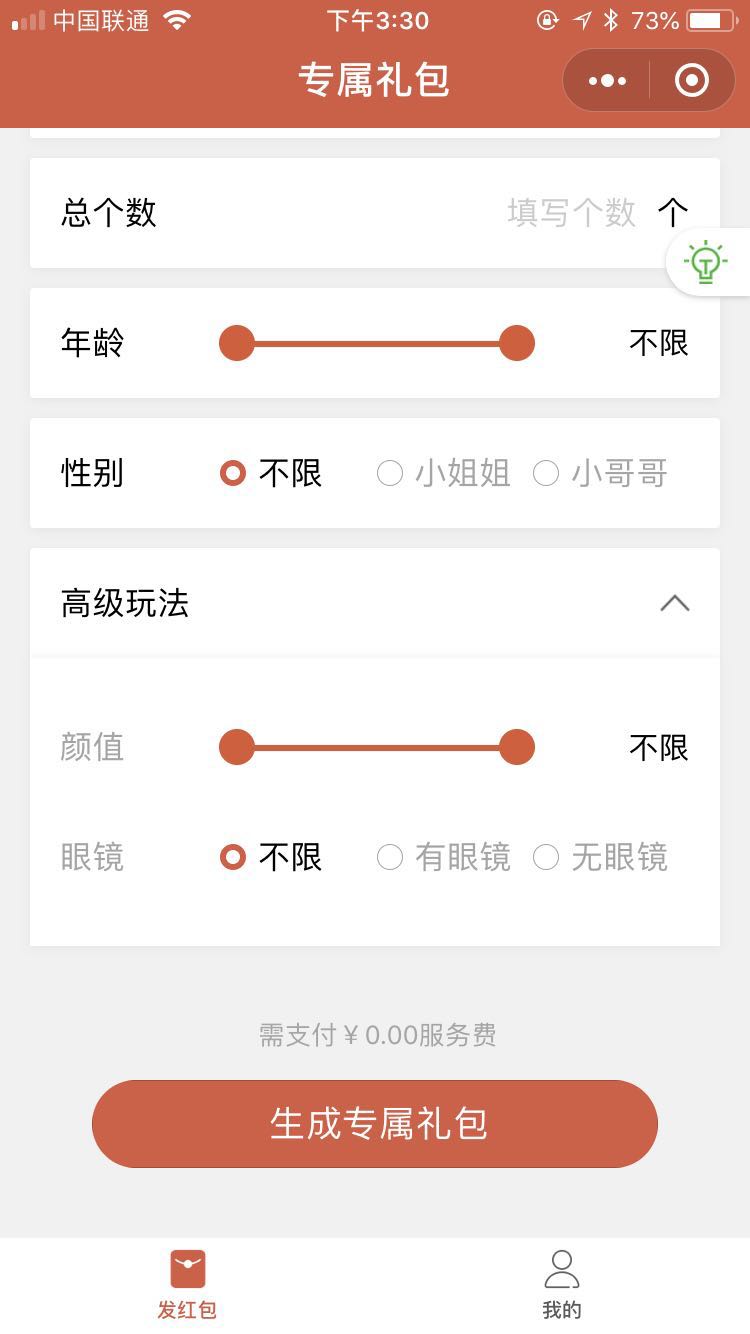Image resolution: width=750 pixels, height=1334 pixels.
Task: Open the green lightbulb tips icon
Action: tap(706, 262)
